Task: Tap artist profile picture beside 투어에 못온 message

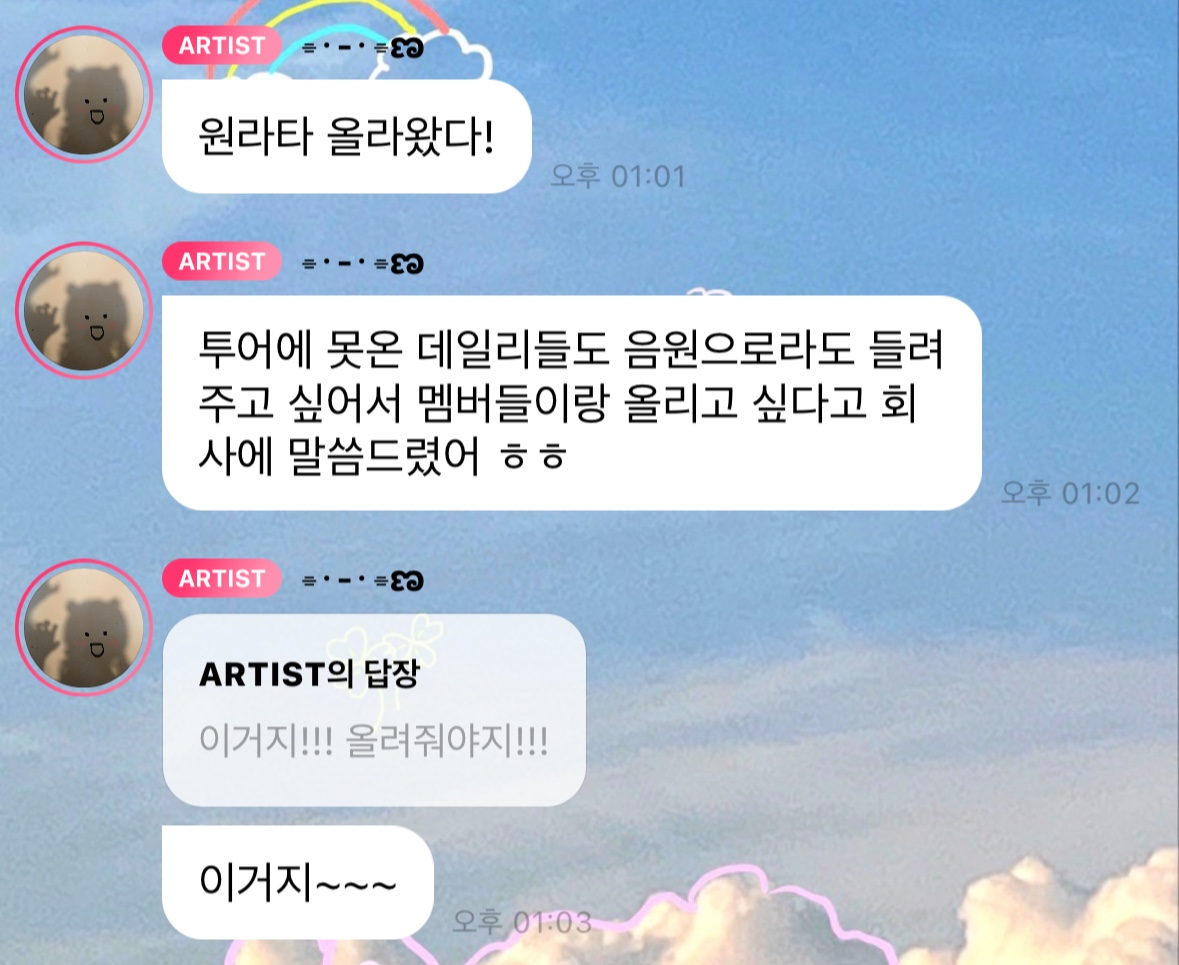Action: click(84, 309)
